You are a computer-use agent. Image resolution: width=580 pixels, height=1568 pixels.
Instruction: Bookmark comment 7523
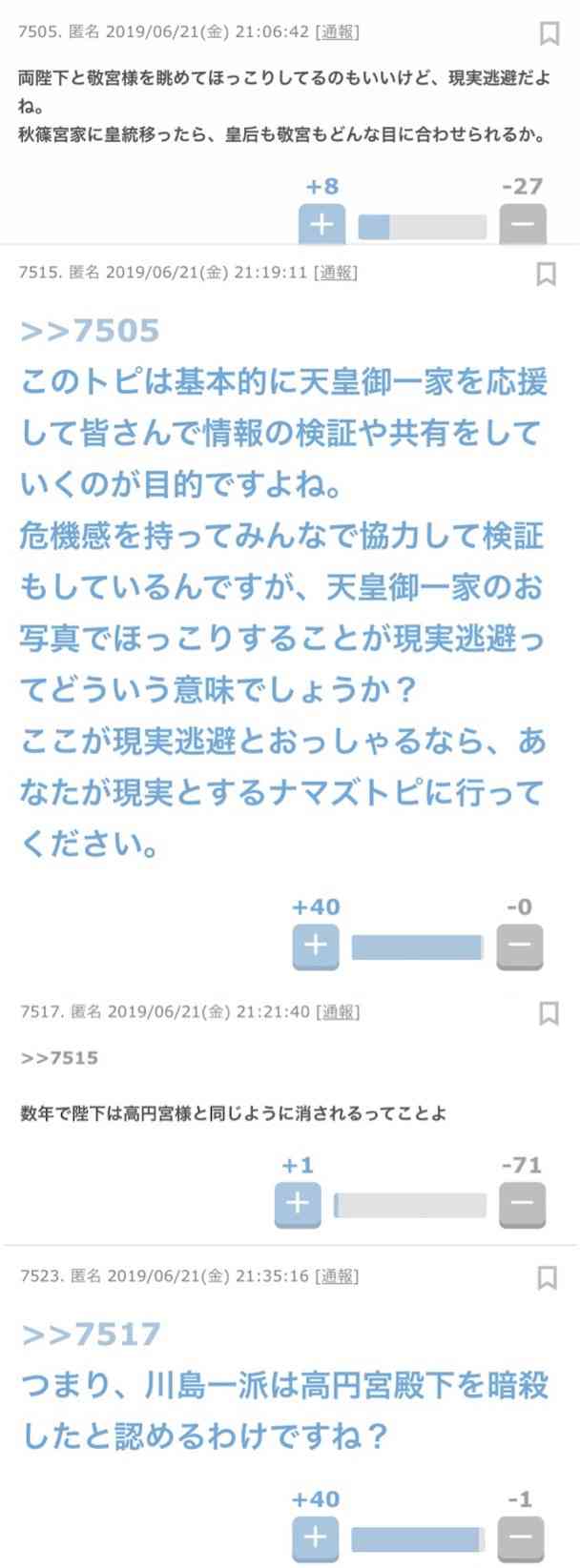pos(548,1277)
